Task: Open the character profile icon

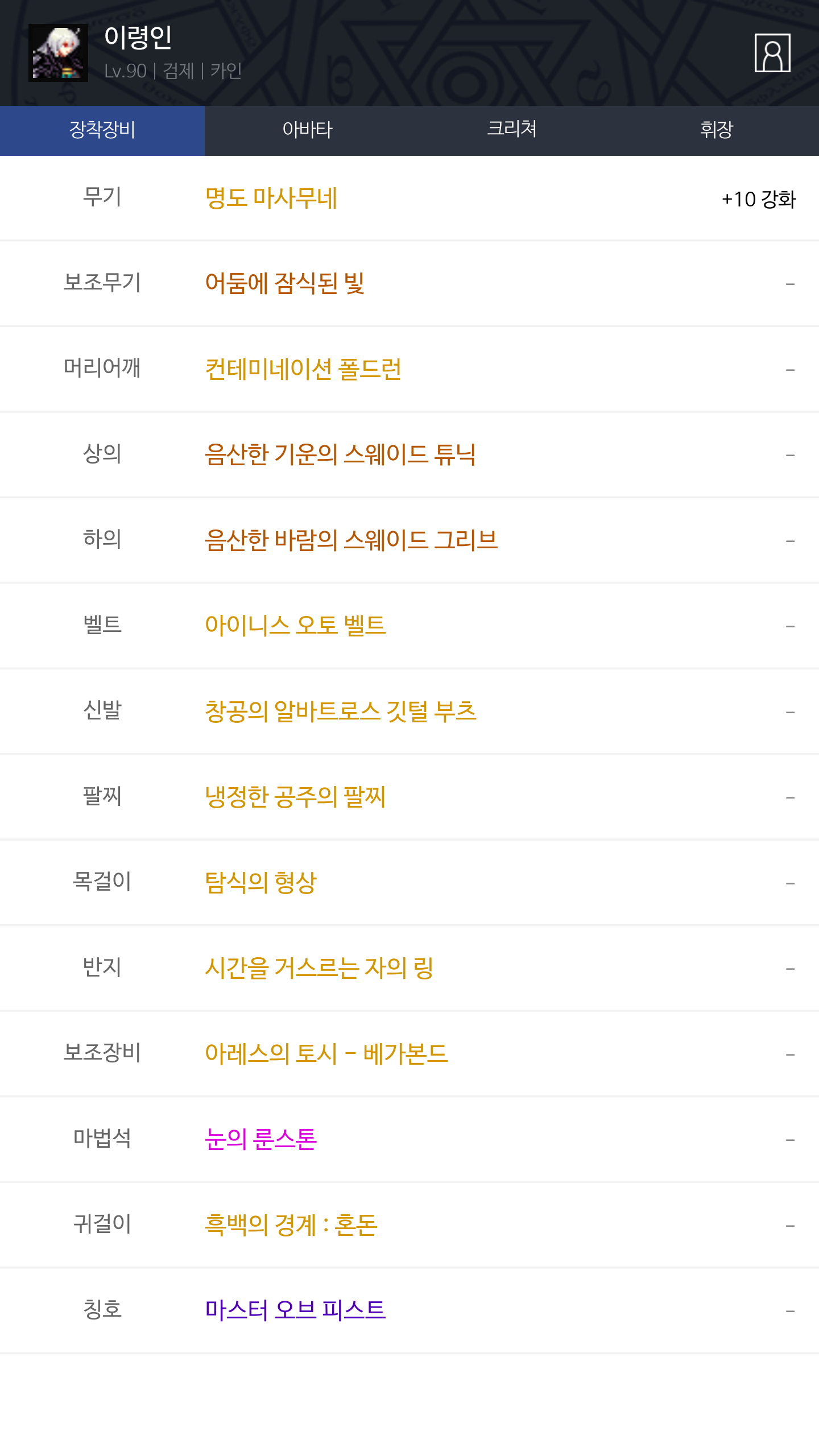Action: click(x=772, y=53)
